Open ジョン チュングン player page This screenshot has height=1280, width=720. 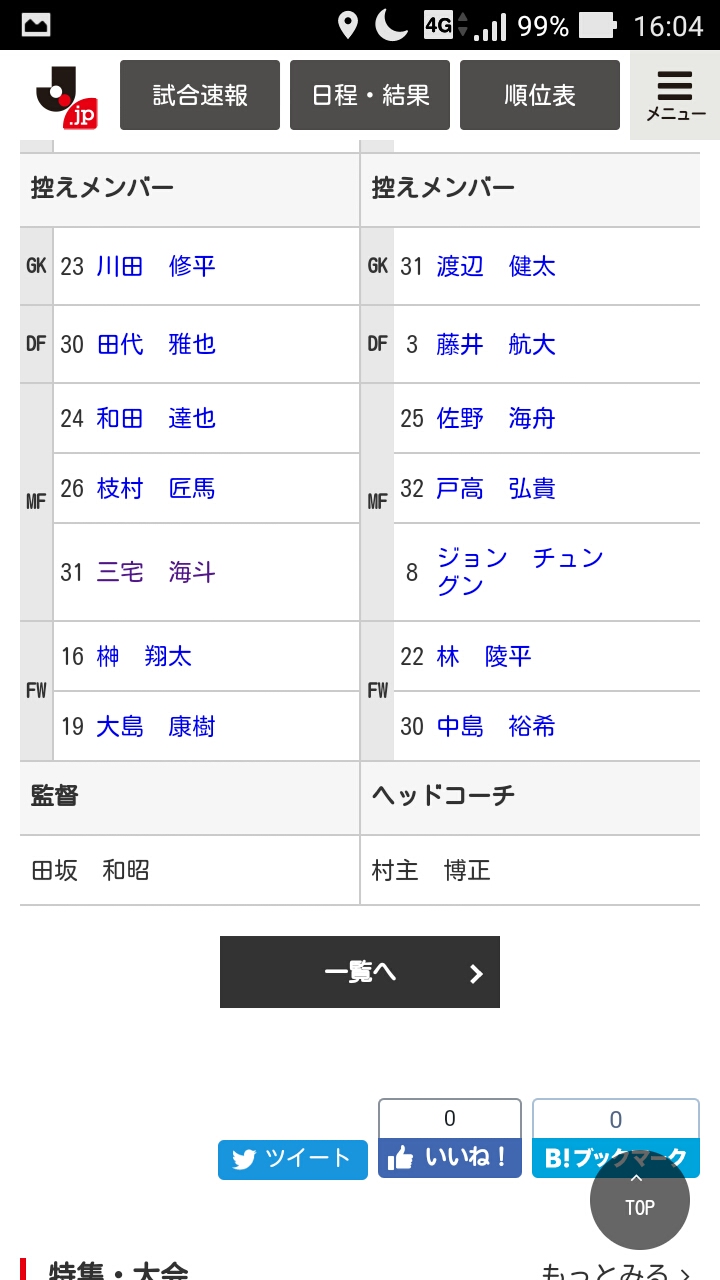(518, 572)
